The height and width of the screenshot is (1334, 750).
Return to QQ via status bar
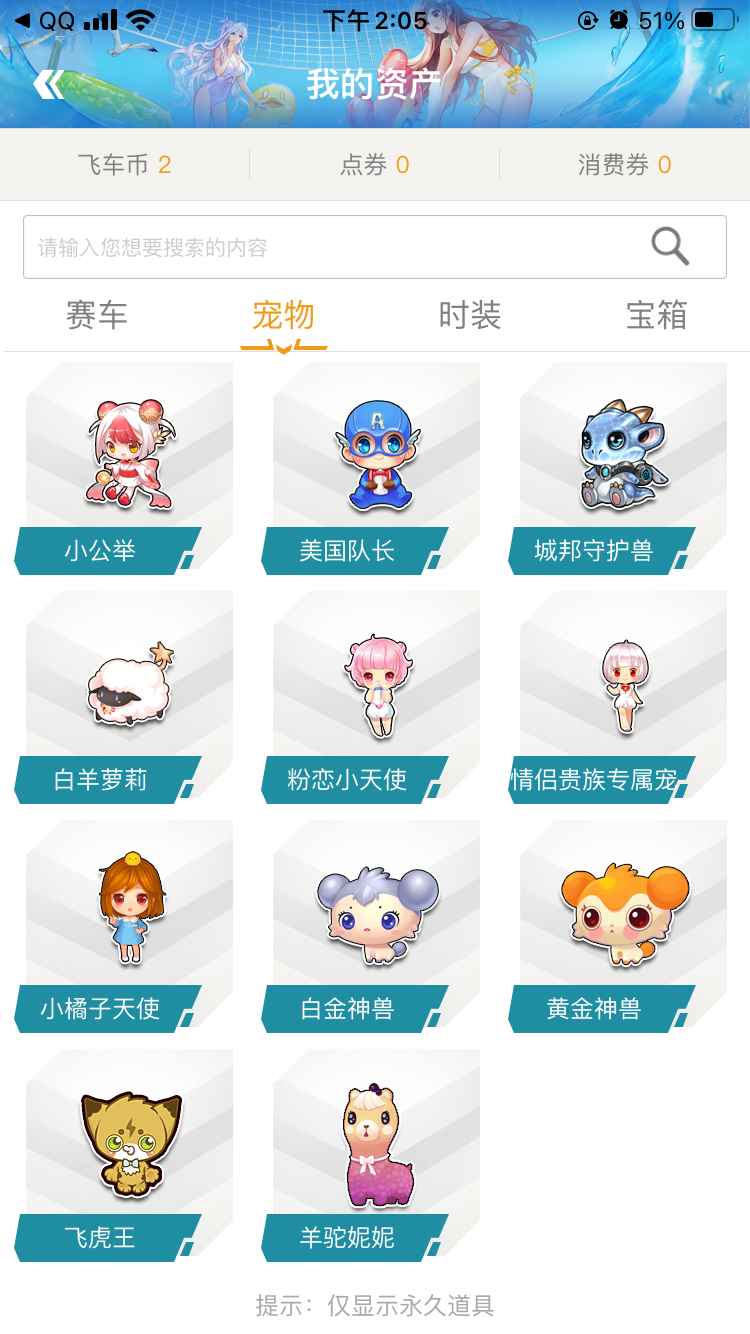point(45,20)
